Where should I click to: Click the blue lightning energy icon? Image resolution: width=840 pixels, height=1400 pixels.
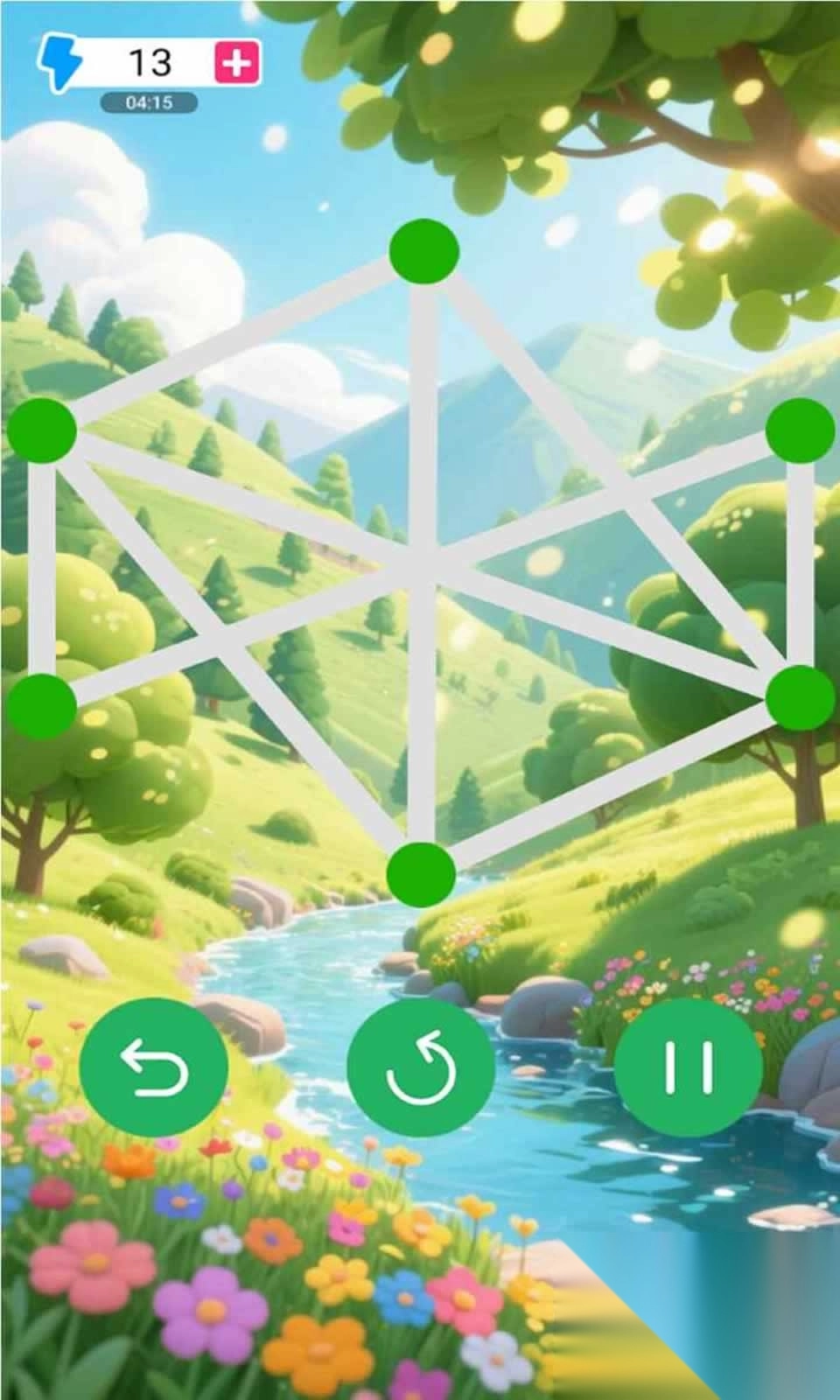(x=61, y=63)
